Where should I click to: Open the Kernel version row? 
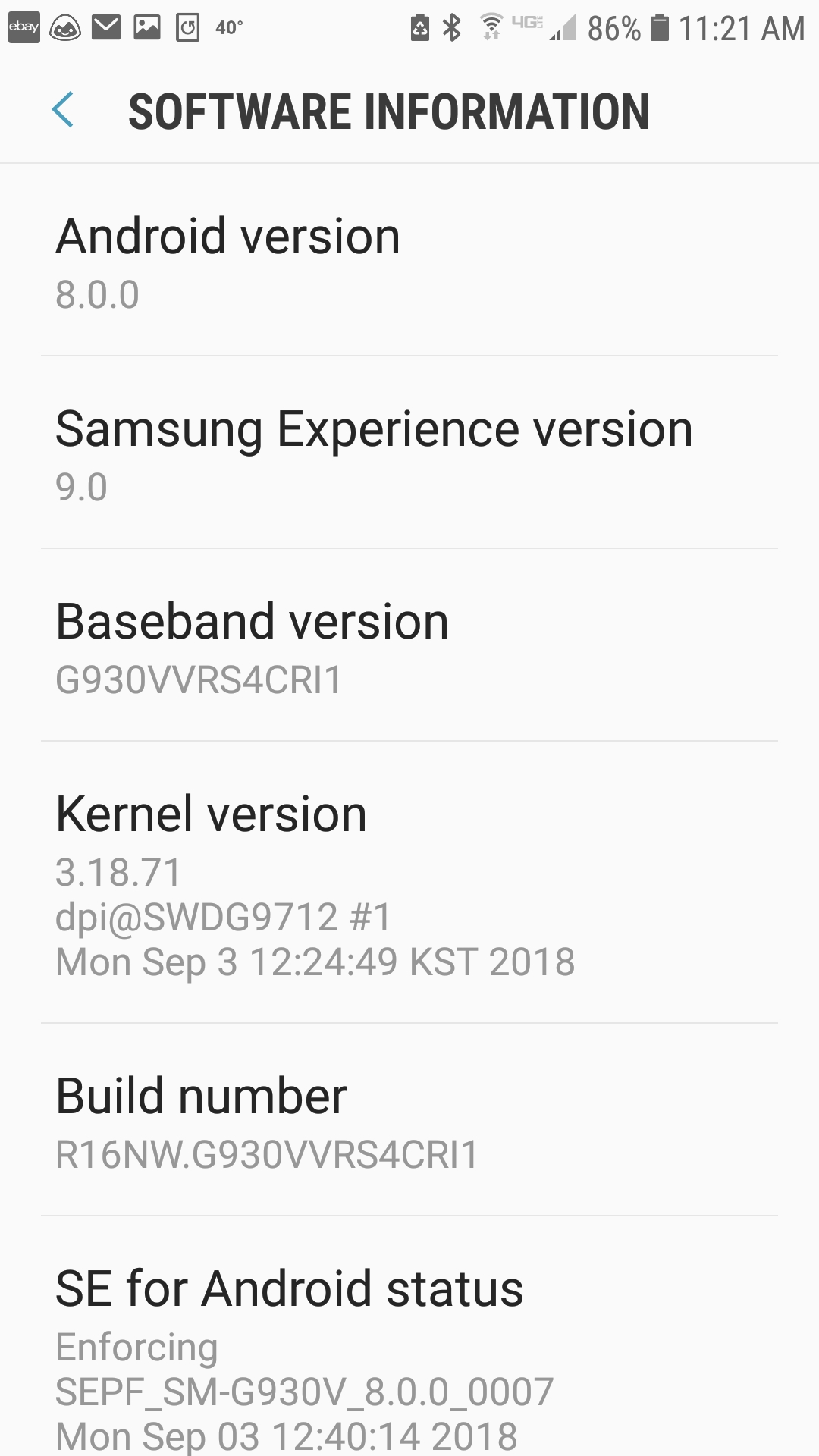coord(409,883)
